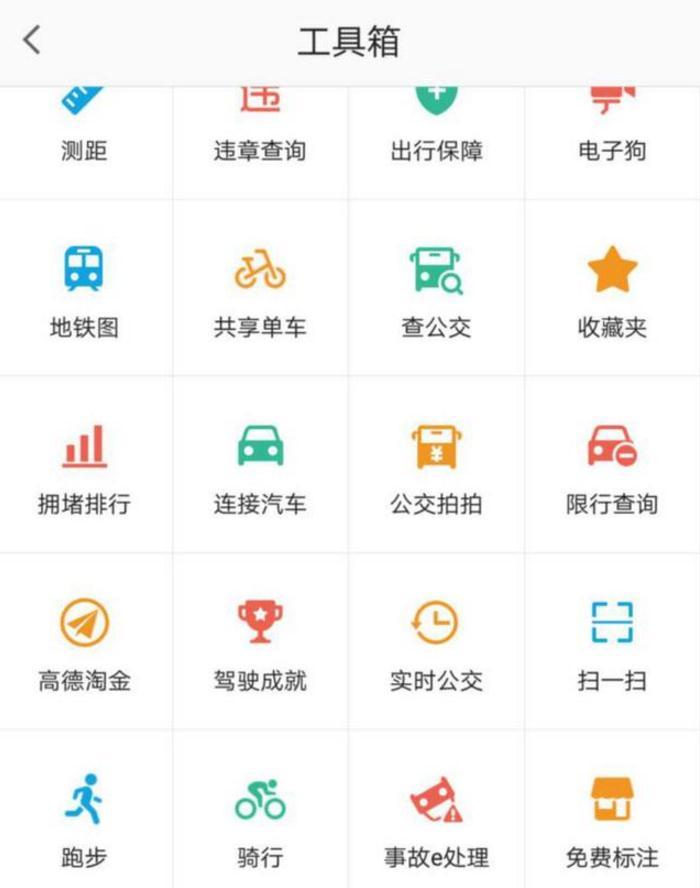View 驾驶成就
The height and width of the screenshot is (888, 700).
pyautogui.click(x=260, y=642)
